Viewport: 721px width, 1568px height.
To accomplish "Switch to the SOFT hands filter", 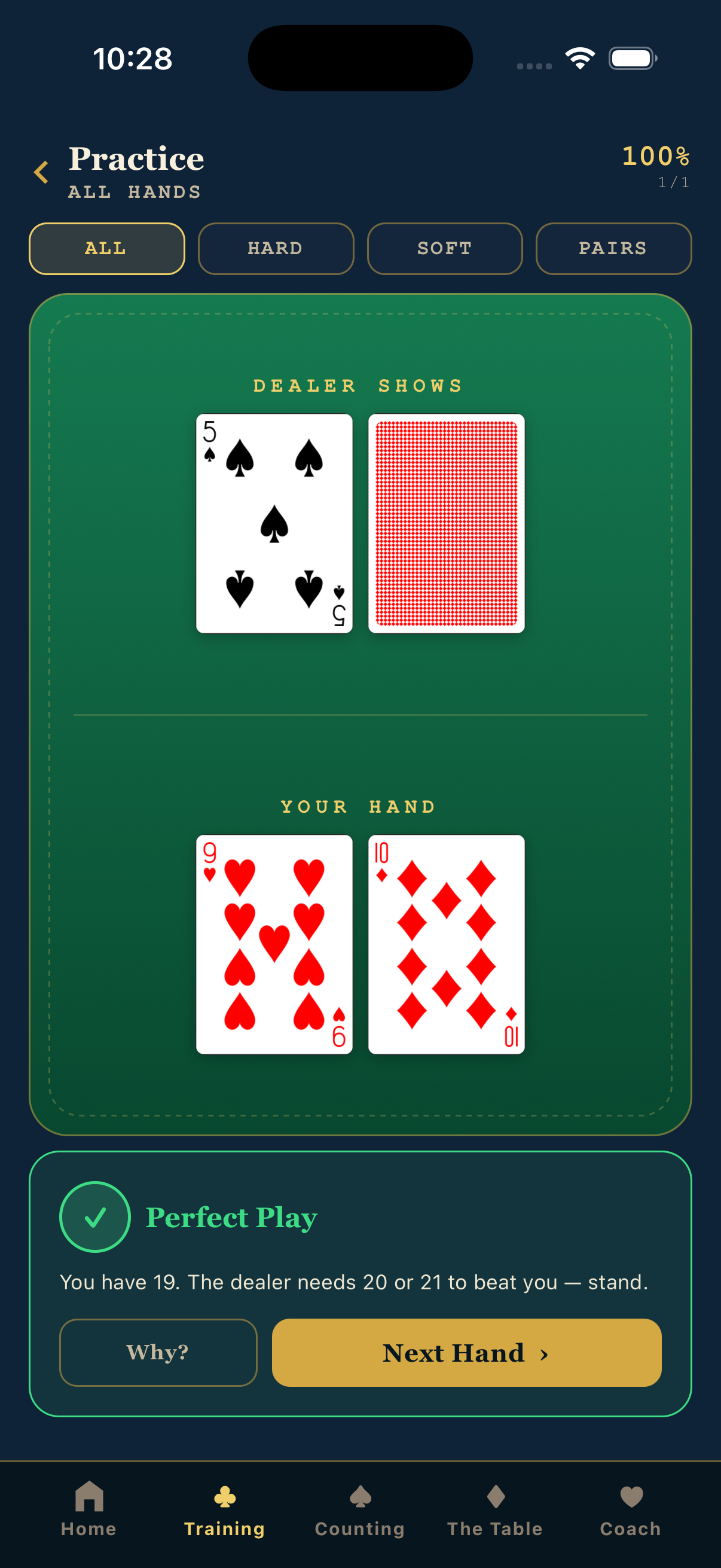I will coord(445,248).
